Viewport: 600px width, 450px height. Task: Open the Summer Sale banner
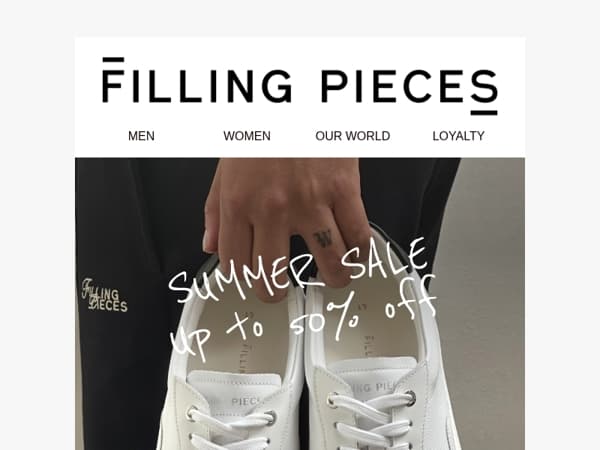(x=300, y=300)
